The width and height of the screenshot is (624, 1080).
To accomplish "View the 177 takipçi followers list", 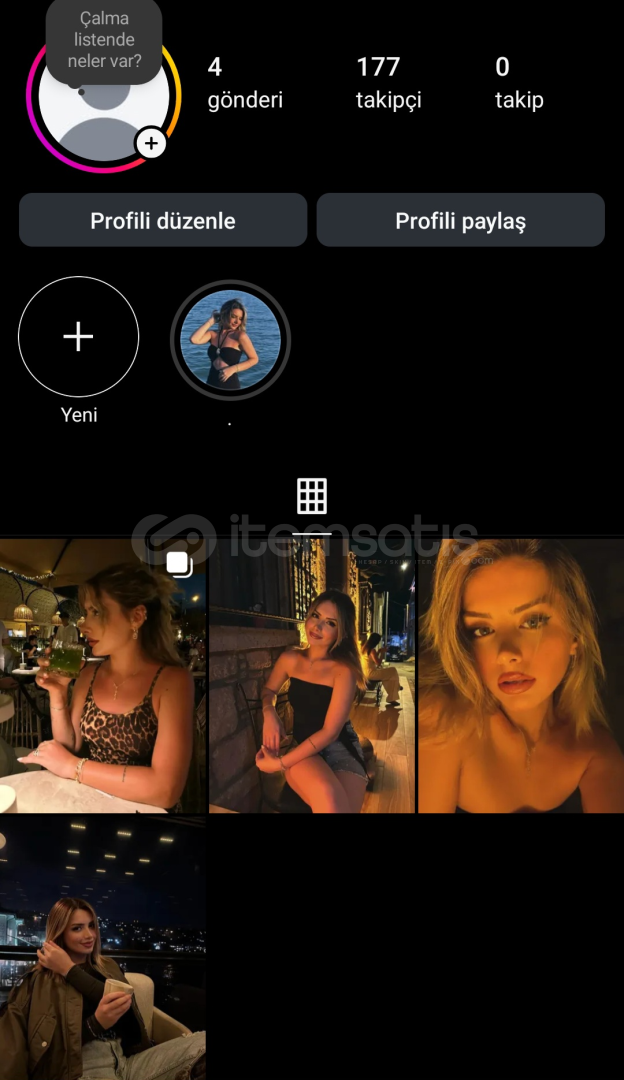I will [x=389, y=82].
